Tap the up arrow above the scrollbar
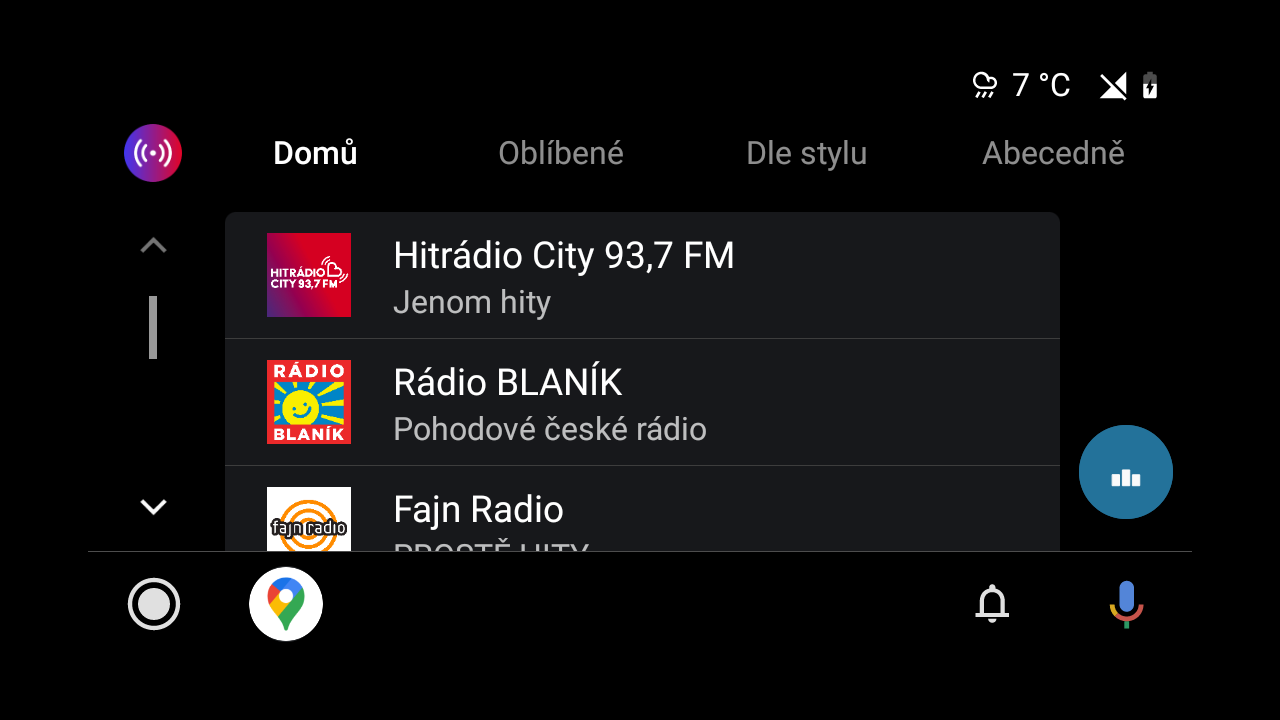 pyautogui.click(x=153, y=245)
